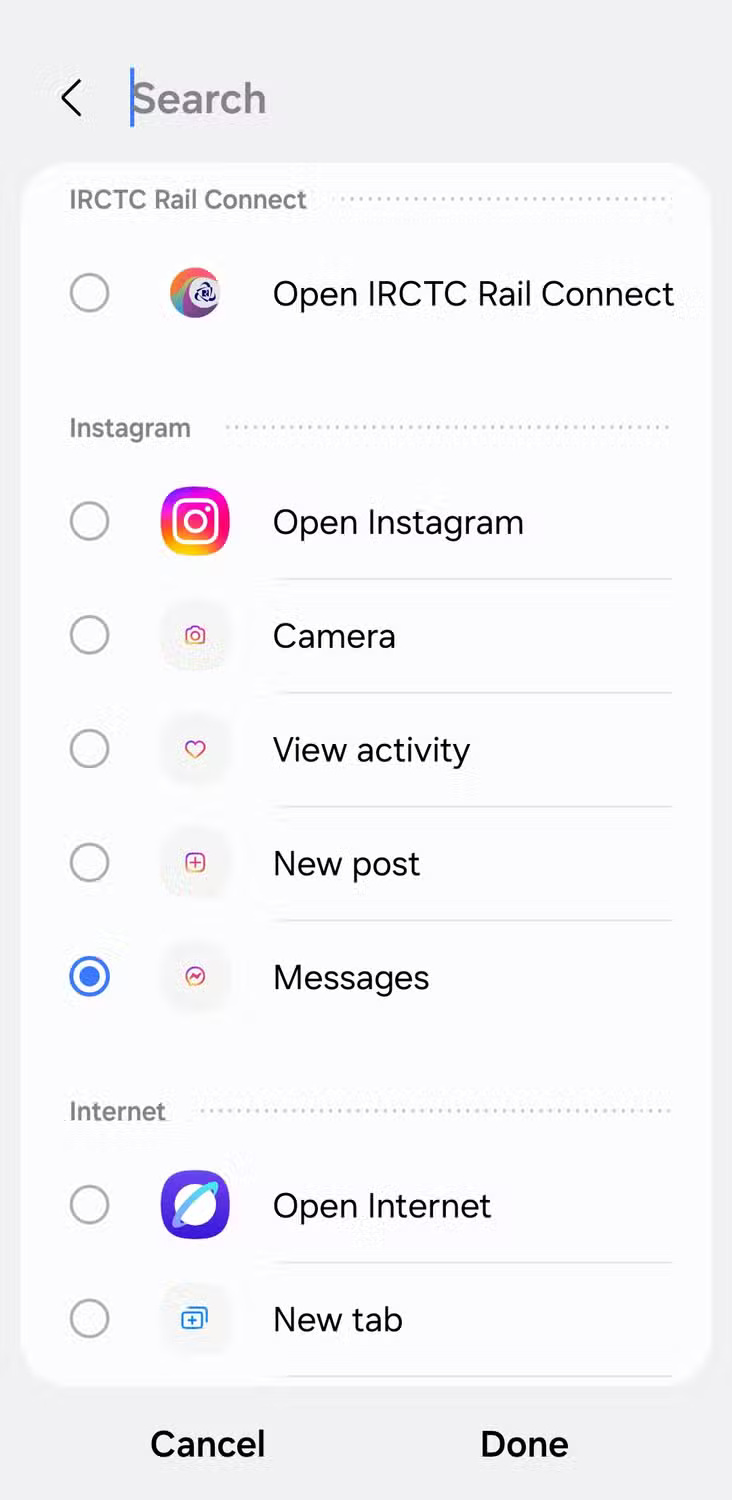This screenshot has width=732, height=1500.
Task: Deselect the Messages radio button
Action: click(x=89, y=977)
